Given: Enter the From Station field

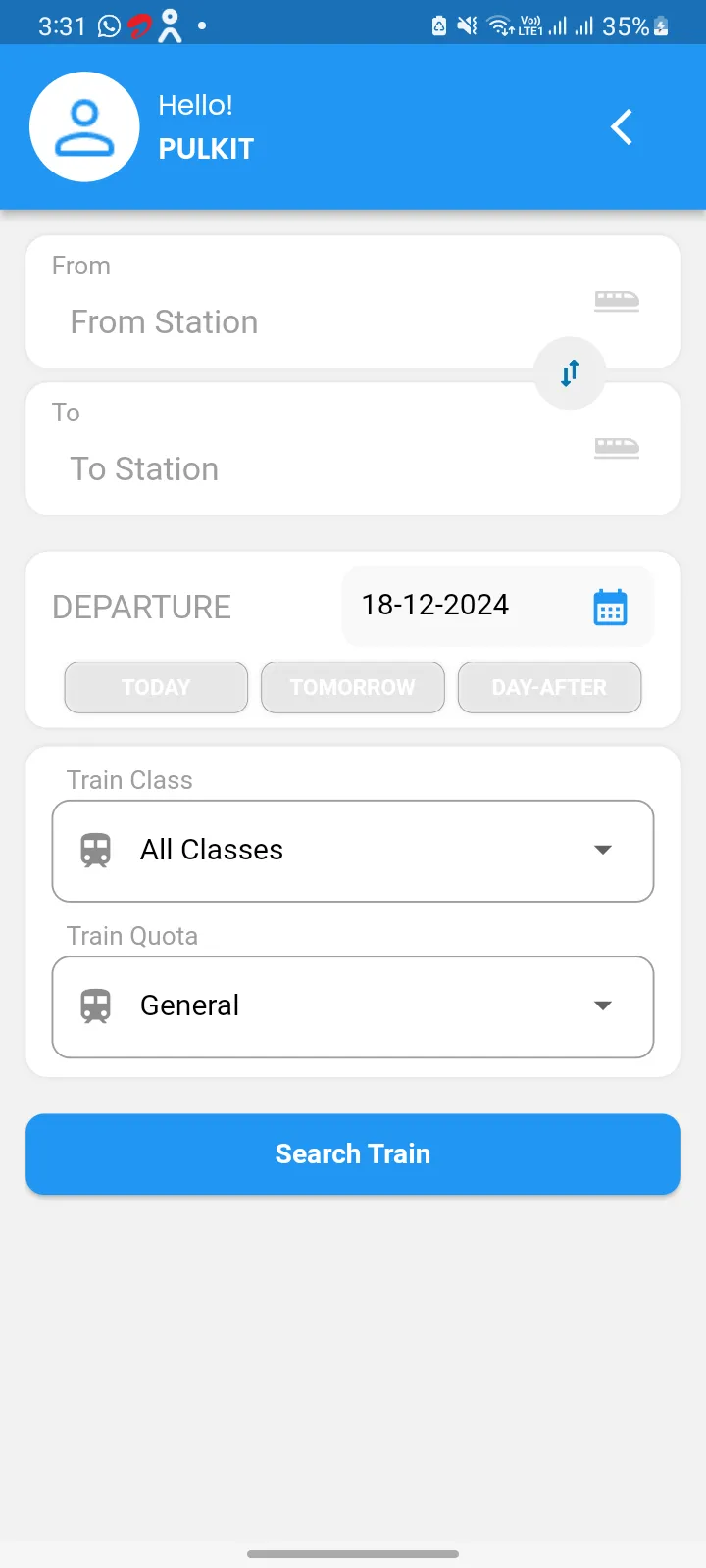Looking at the screenshot, I should click(294, 321).
